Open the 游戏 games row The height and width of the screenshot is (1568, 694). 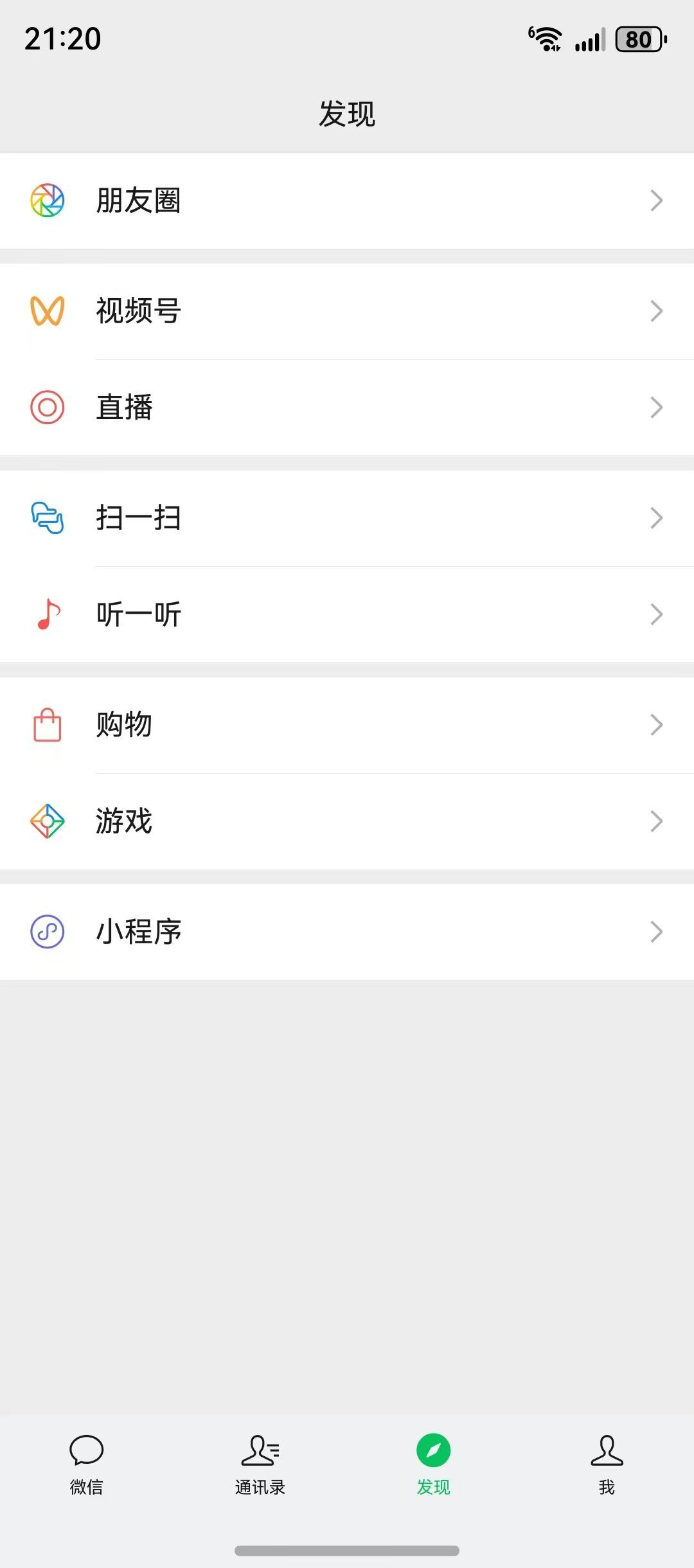347,821
